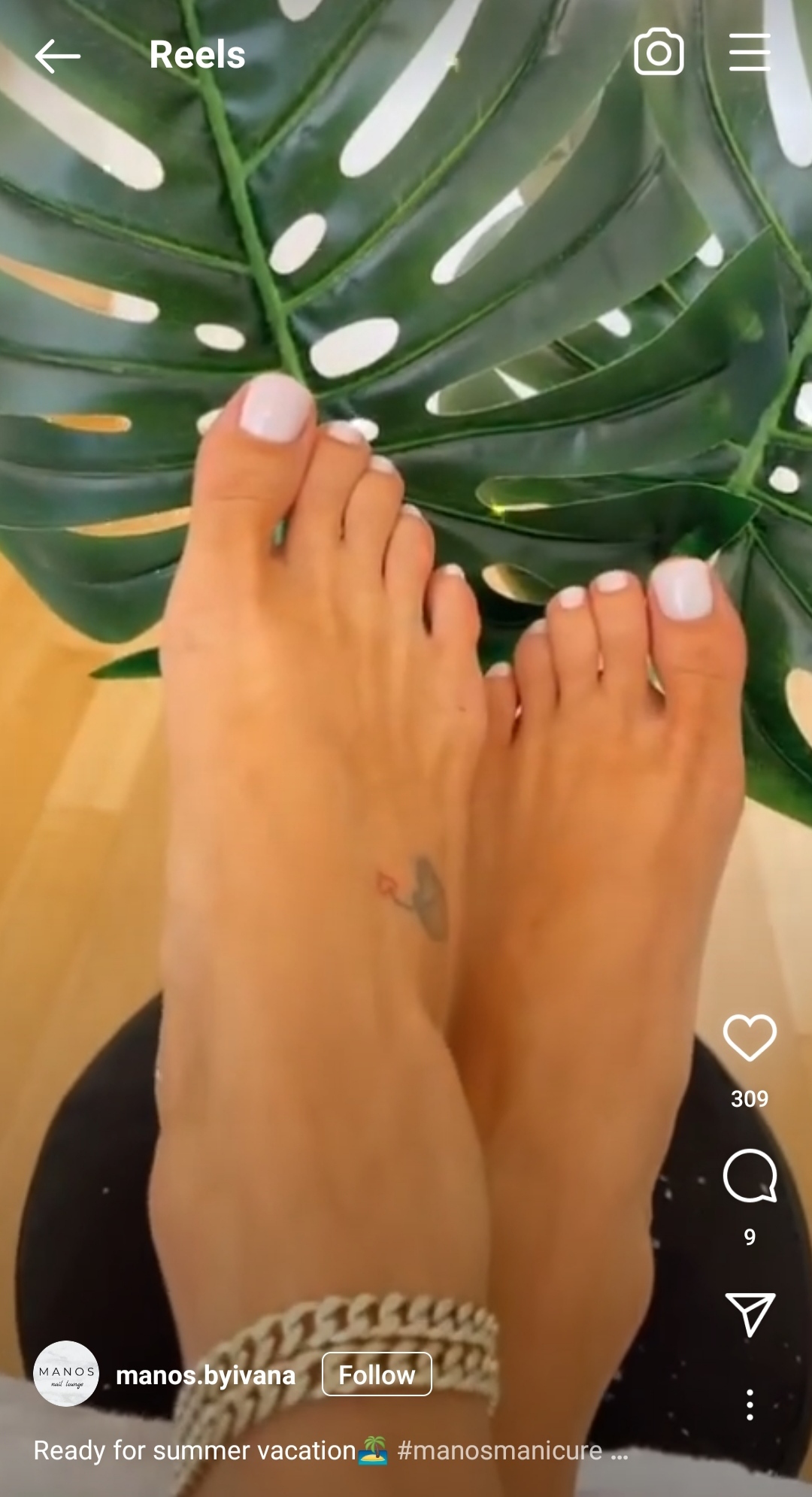This screenshot has width=812, height=1497.
Task: Go back from Reels
Action: (x=57, y=56)
